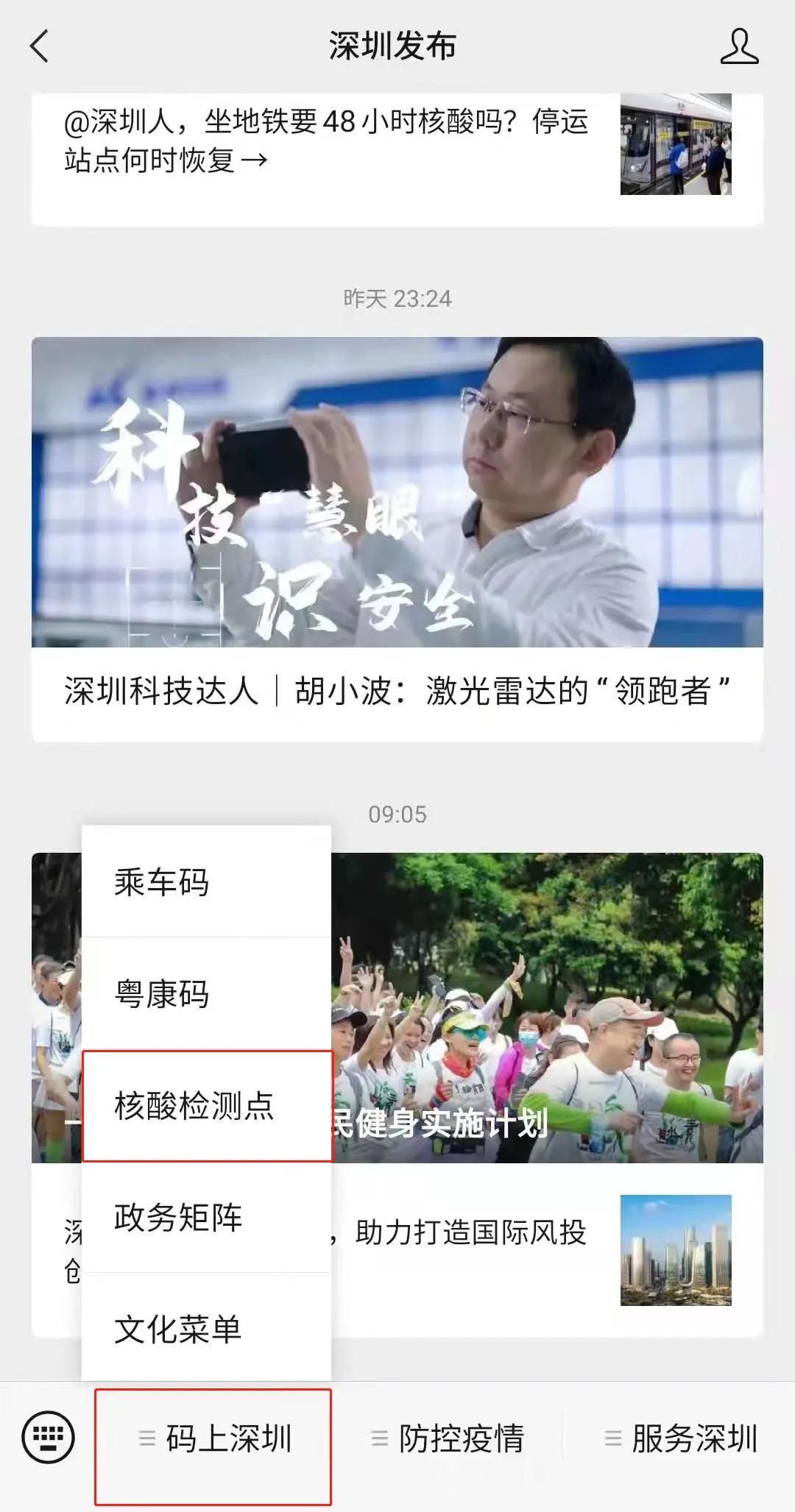The image size is (795, 1512).
Task: Open the 服务深圳 bottom menu
Action: point(679,1438)
